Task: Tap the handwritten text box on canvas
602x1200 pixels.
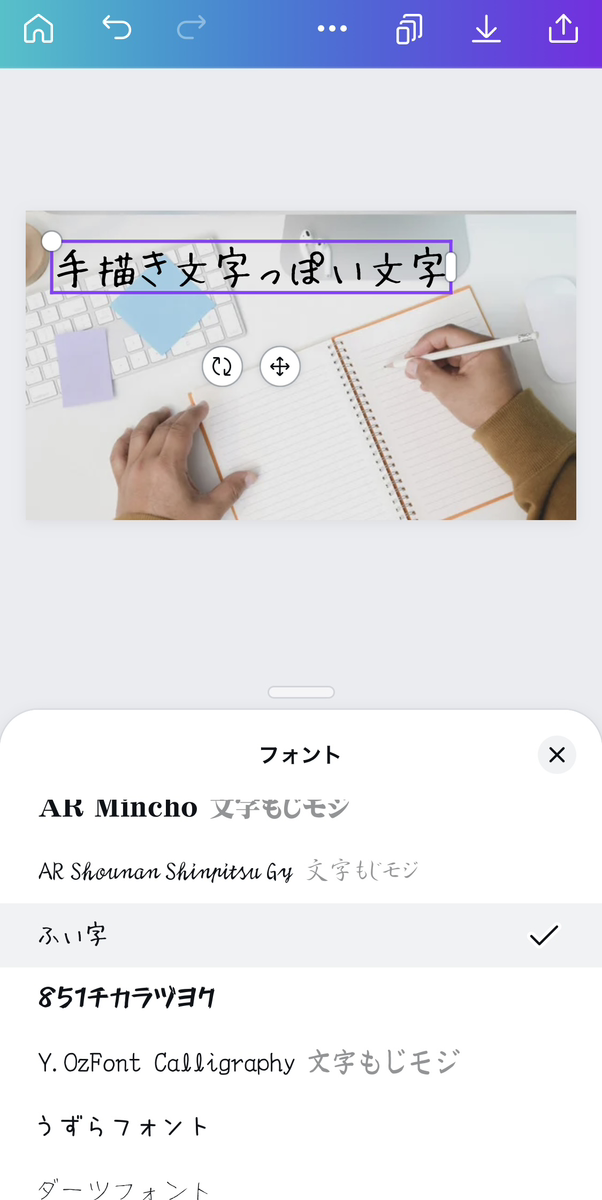Action: [250, 268]
